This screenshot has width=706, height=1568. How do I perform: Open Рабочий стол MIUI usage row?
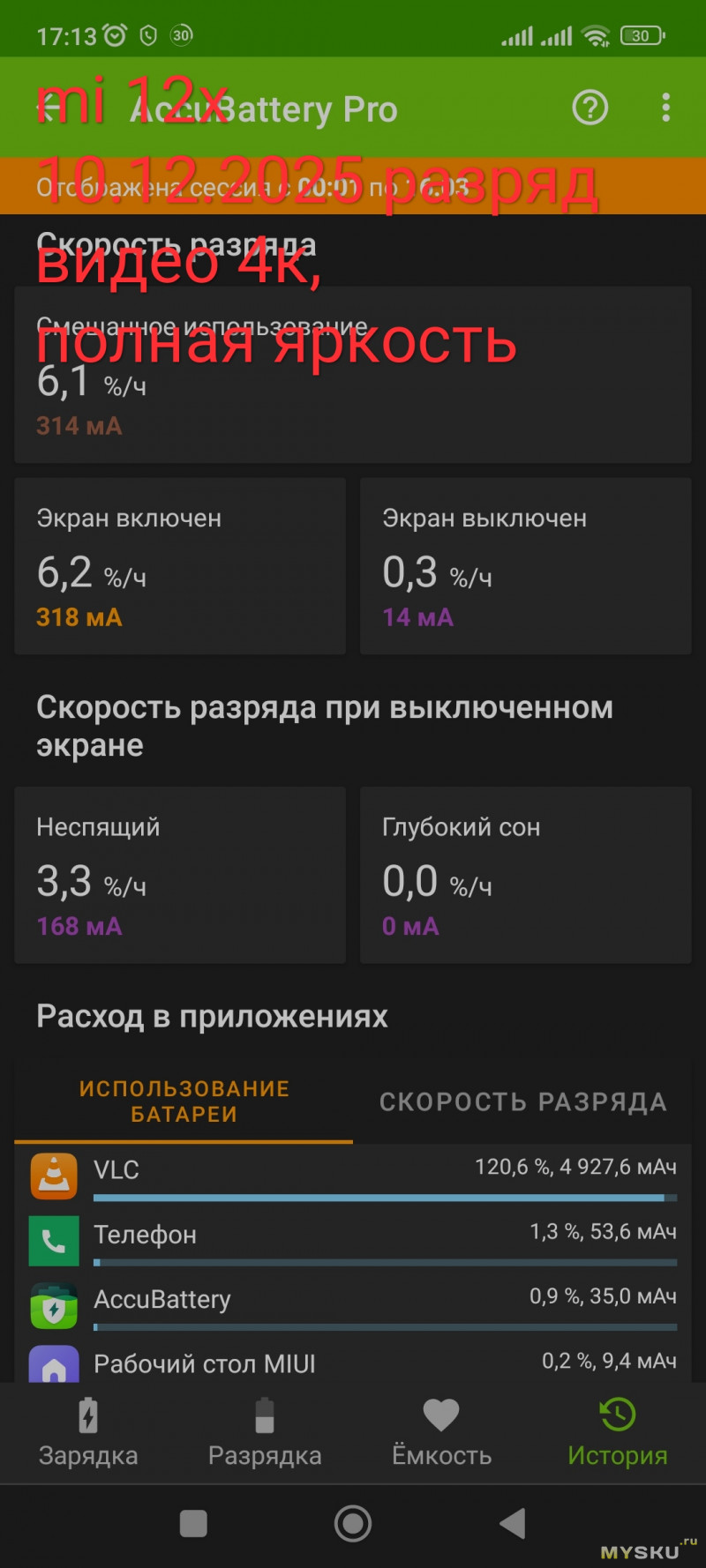pyautogui.click(x=353, y=1363)
